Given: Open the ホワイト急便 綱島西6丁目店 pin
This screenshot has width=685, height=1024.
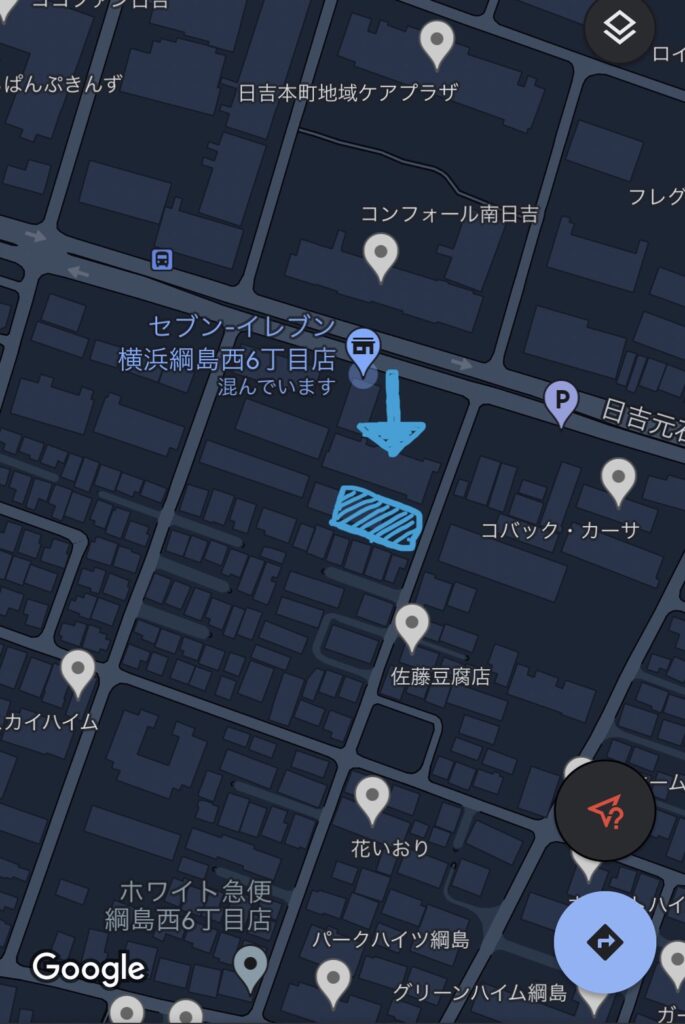Looking at the screenshot, I should [x=250, y=967].
